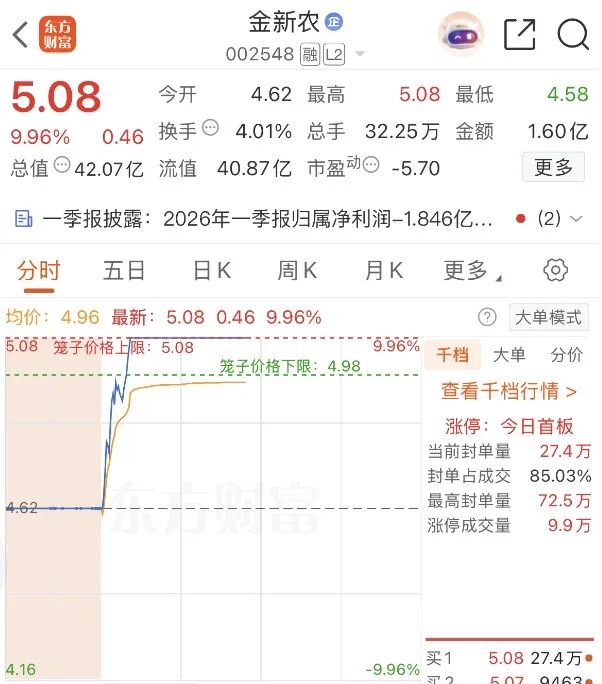Expand the 更多 chart period dropdown
The width and height of the screenshot is (602, 684).
[472, 270]
